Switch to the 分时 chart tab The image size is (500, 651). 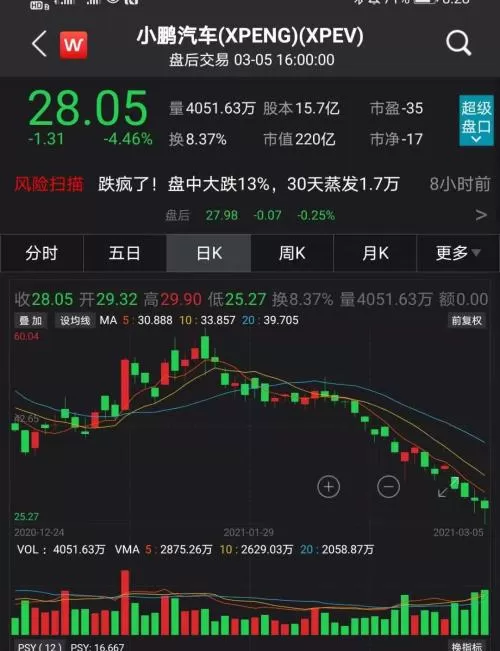[42, 253]
